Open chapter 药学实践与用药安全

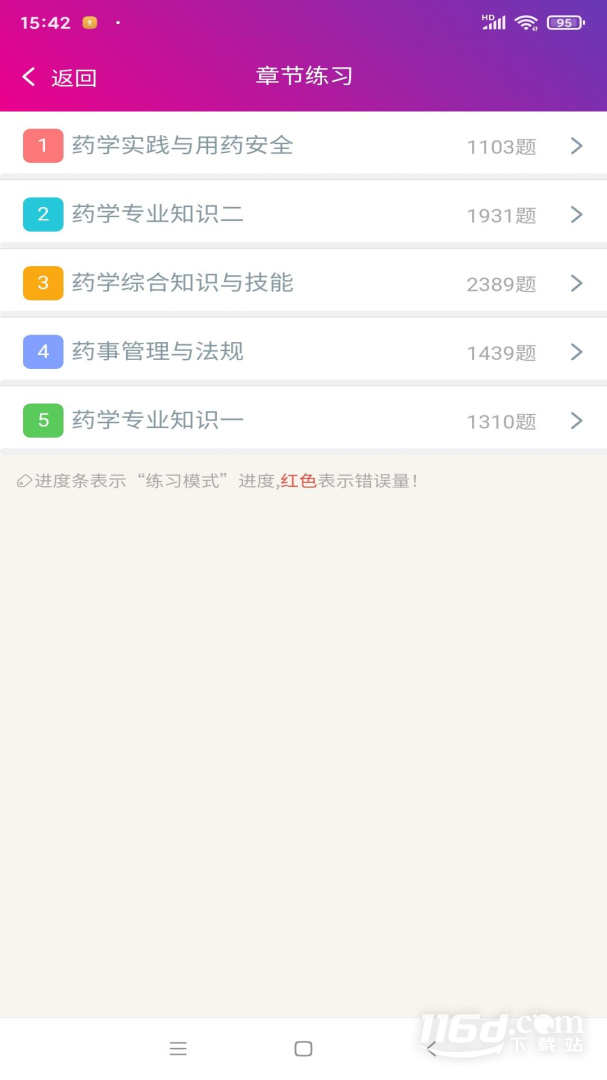coord(303,145)
